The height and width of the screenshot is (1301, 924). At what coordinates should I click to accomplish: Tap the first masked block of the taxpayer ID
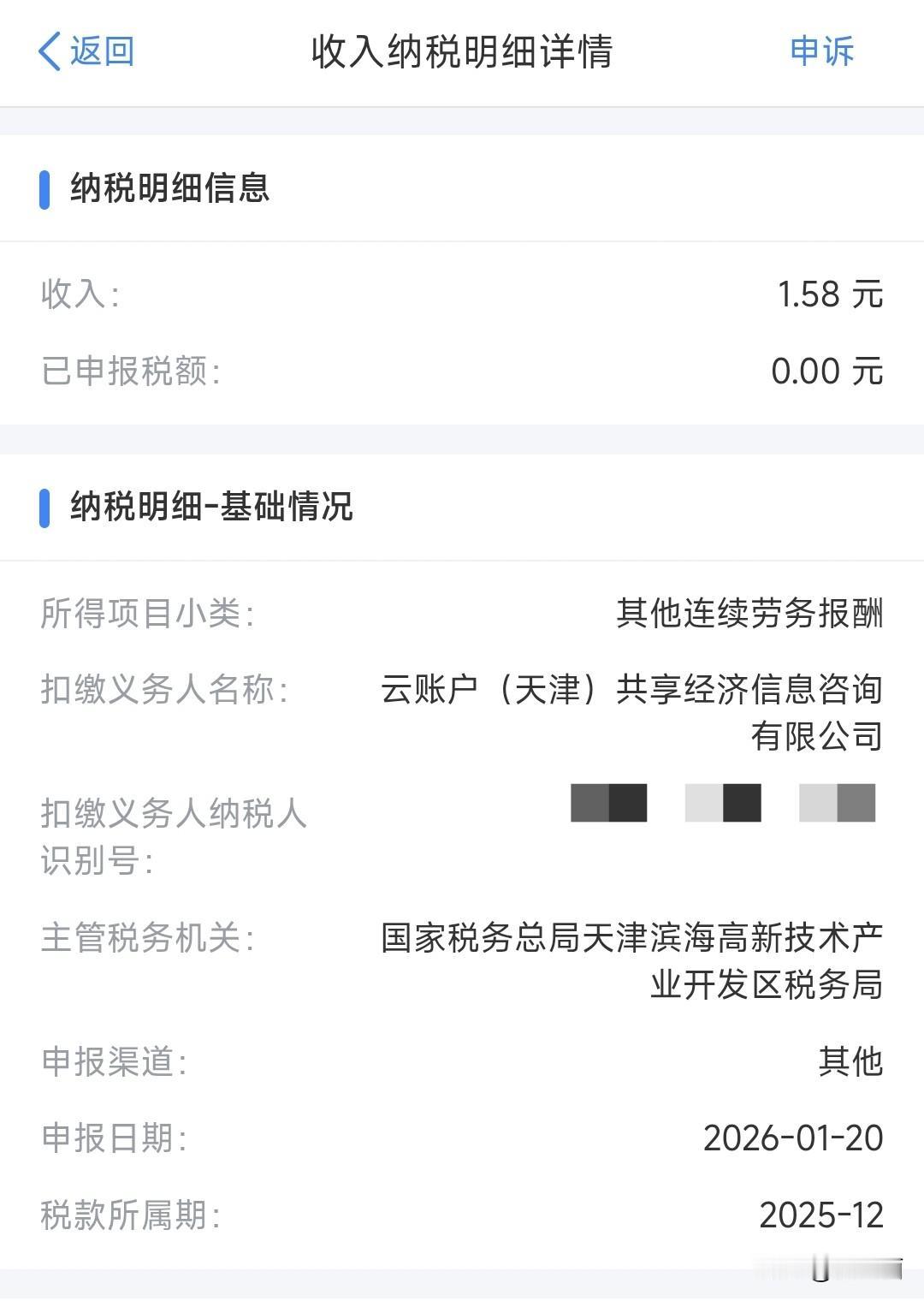point(606,804)
